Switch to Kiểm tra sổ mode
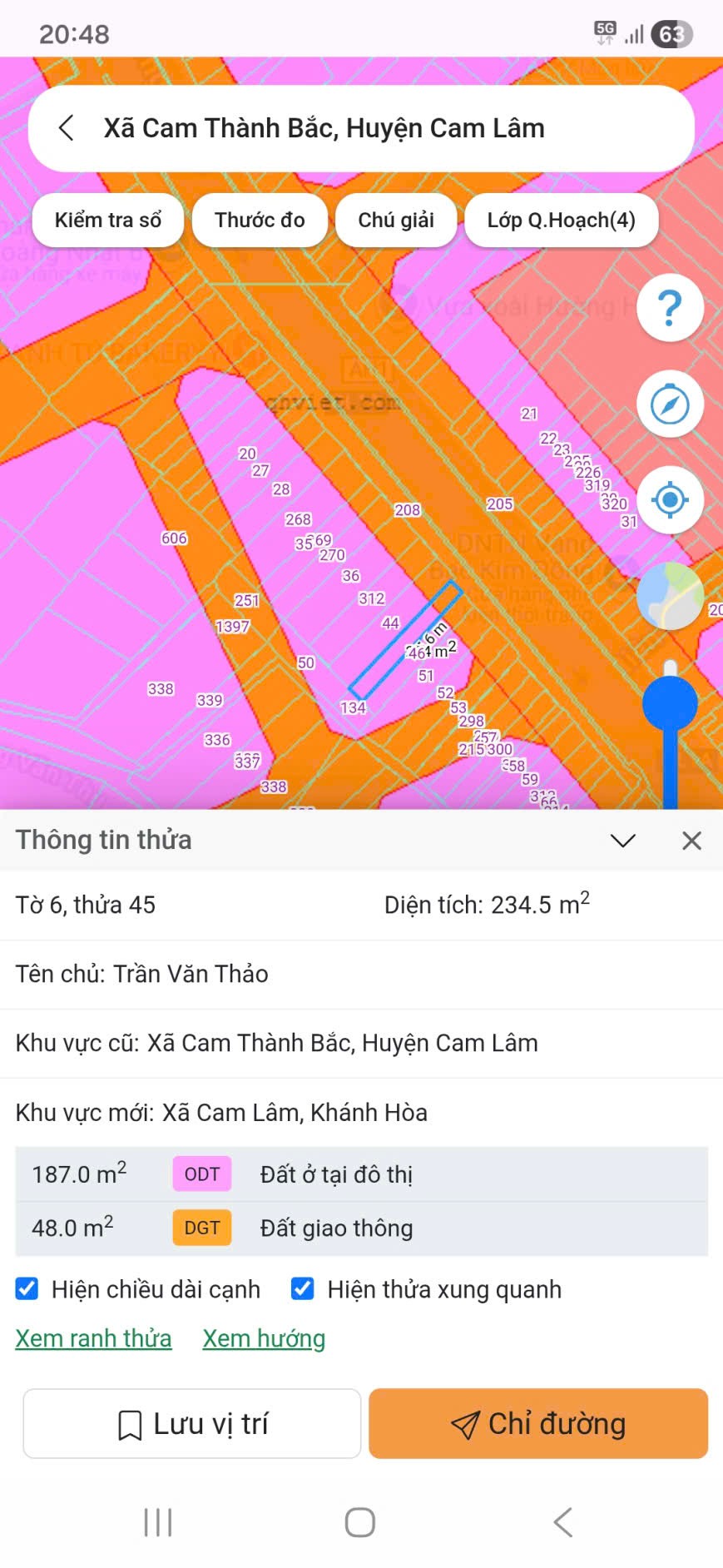Viewport: 723px width, 1568px height. point(107,220)
